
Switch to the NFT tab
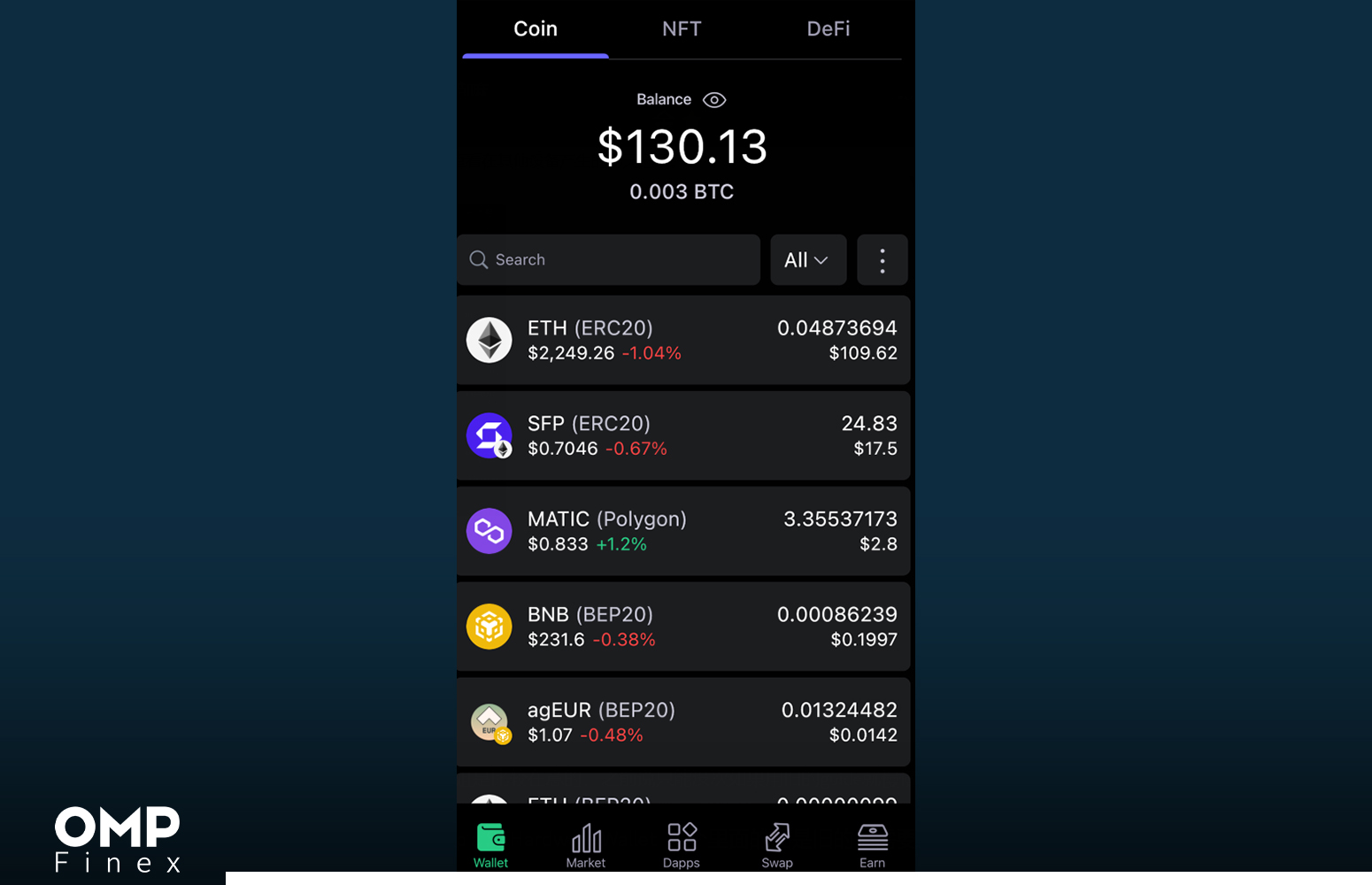[x=682, y=29]
